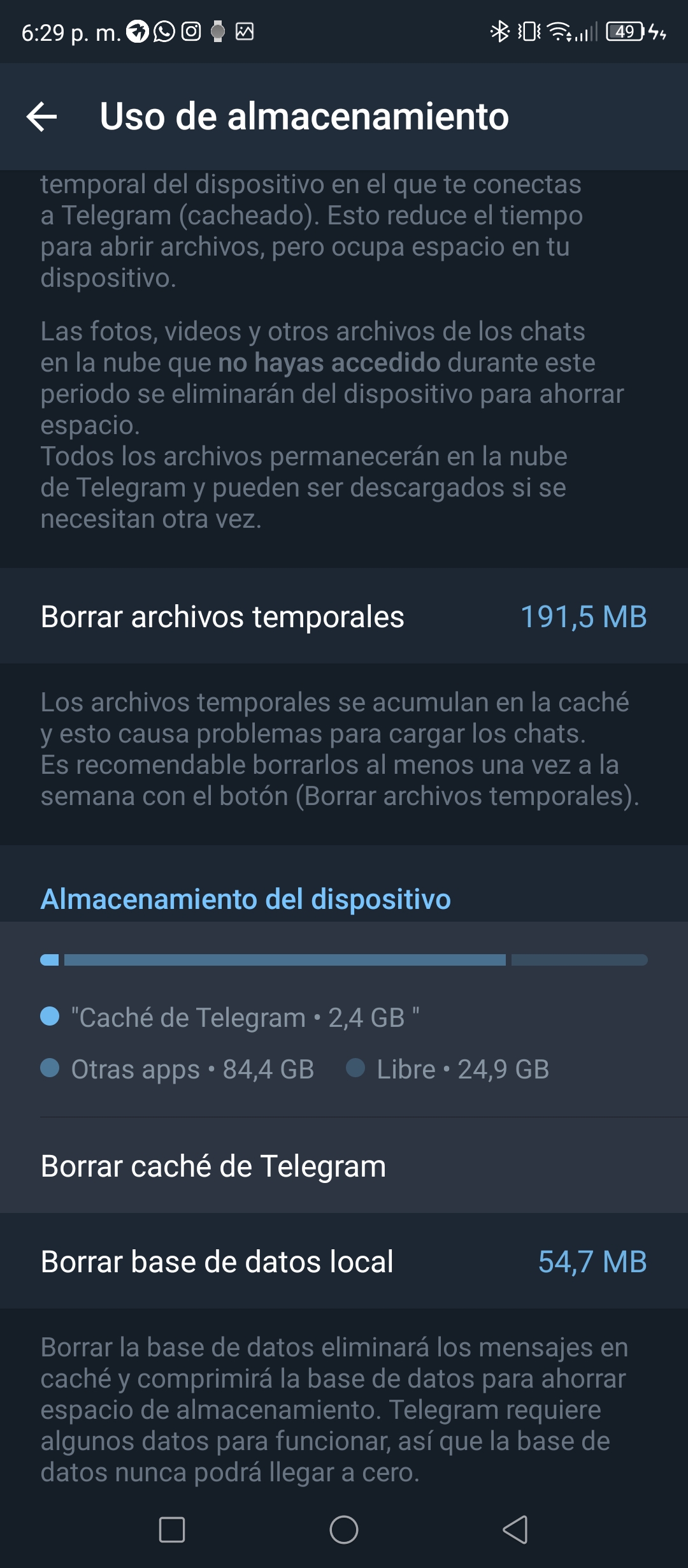Go back using the app bar arrow
Viewport: 688px width, 1568px height.
[42, 117]
